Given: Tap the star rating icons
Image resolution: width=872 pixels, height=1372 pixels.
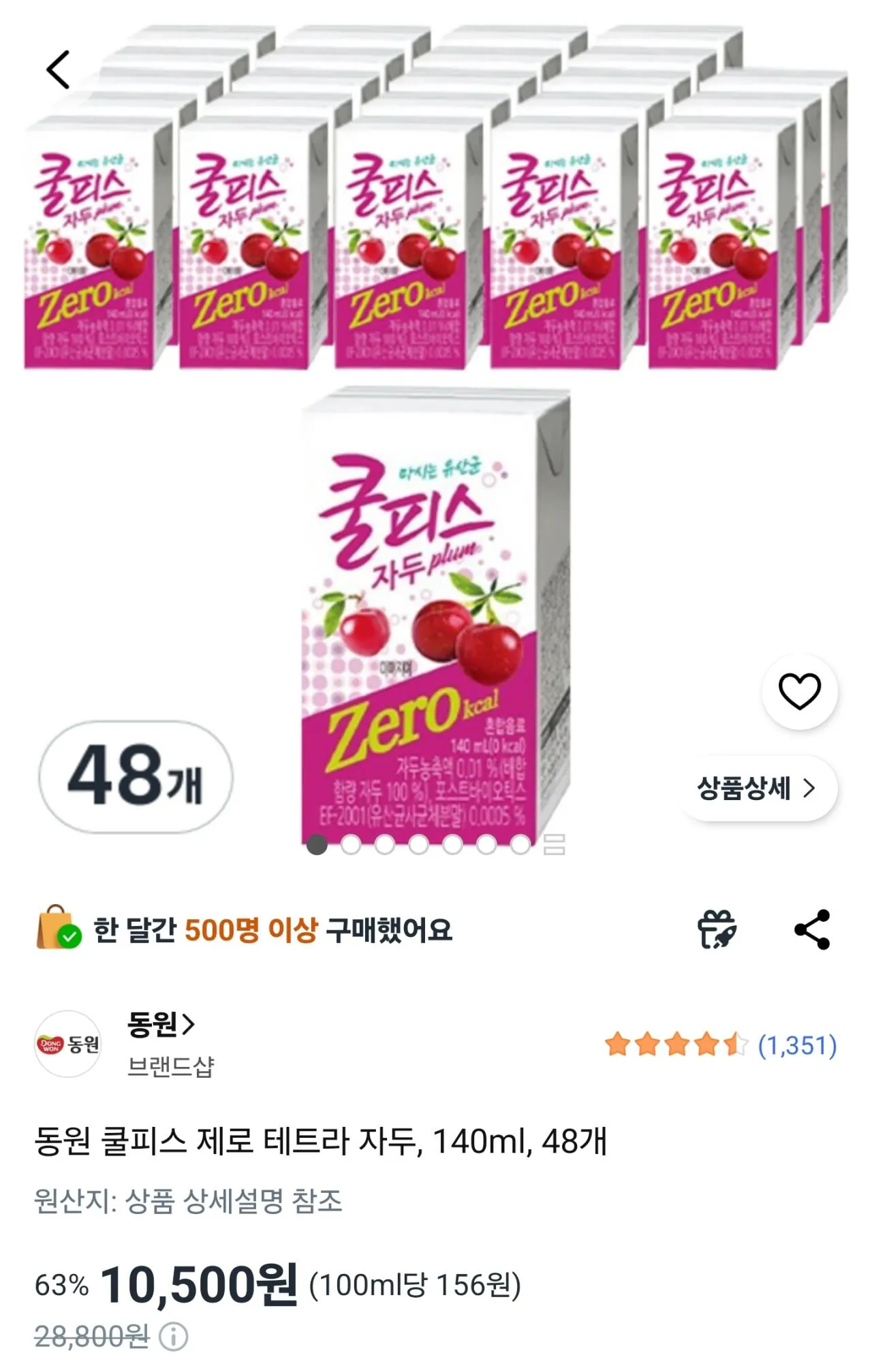Looking at the screenshot, I should (674, 1045).
